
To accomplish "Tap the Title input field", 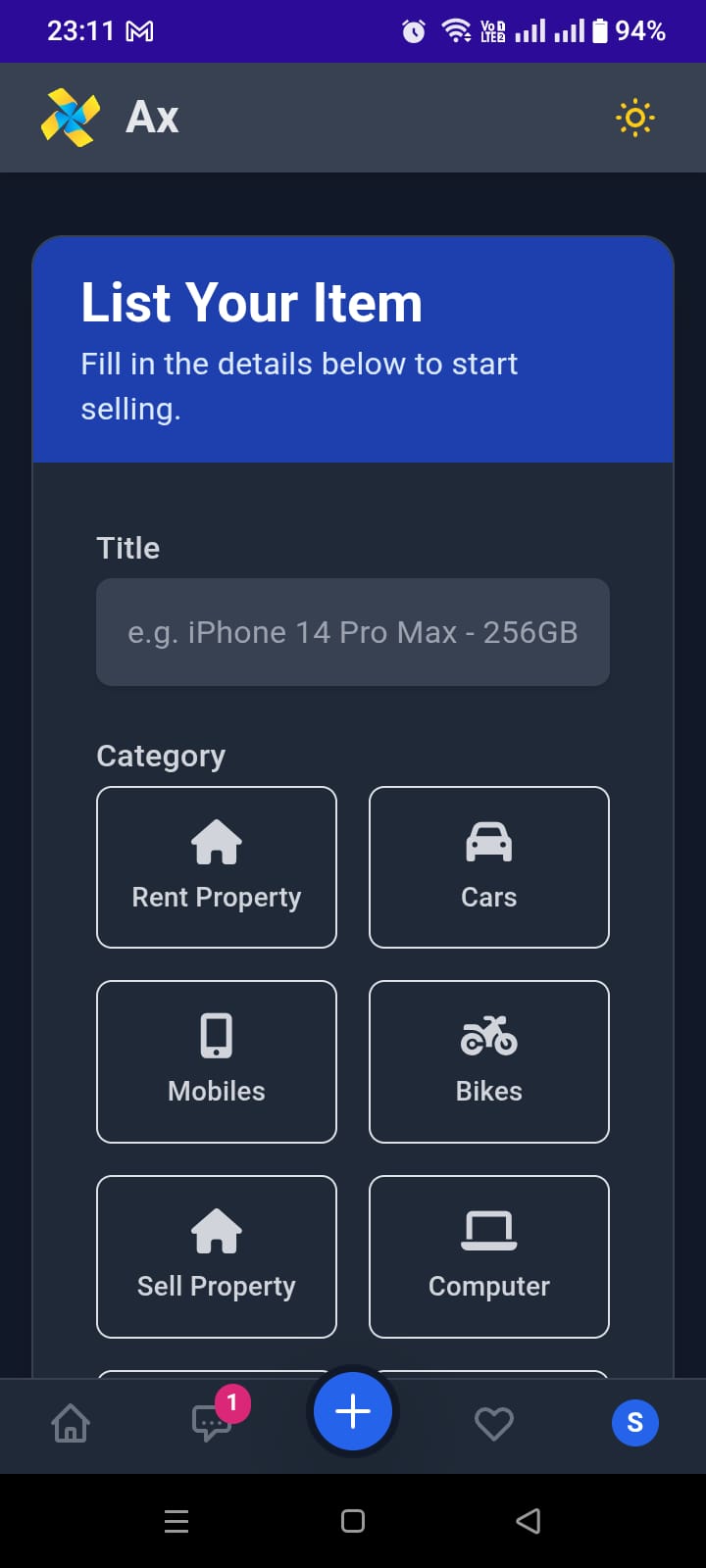I will pyautogui.click(x=352, y=632).
